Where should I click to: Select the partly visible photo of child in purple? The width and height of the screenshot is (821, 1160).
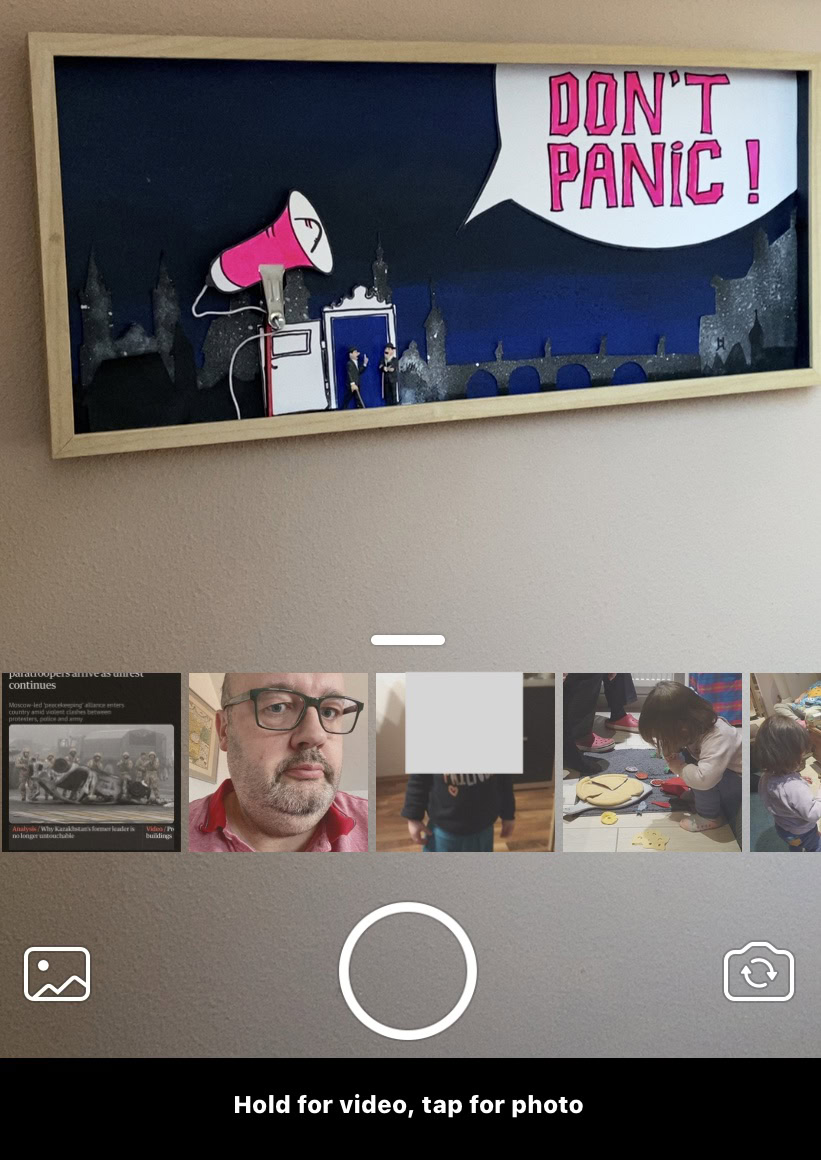click(x=786, y=762)
